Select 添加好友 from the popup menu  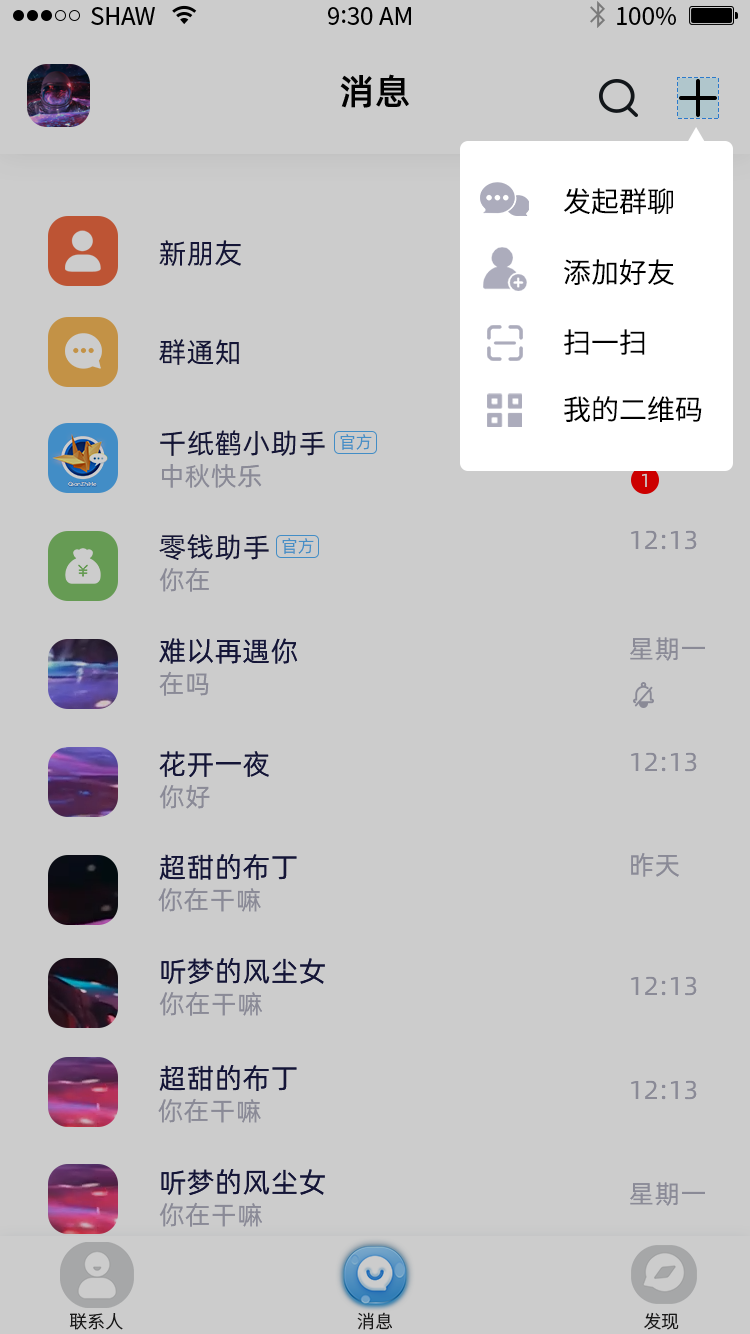click(x=618, y=271)
